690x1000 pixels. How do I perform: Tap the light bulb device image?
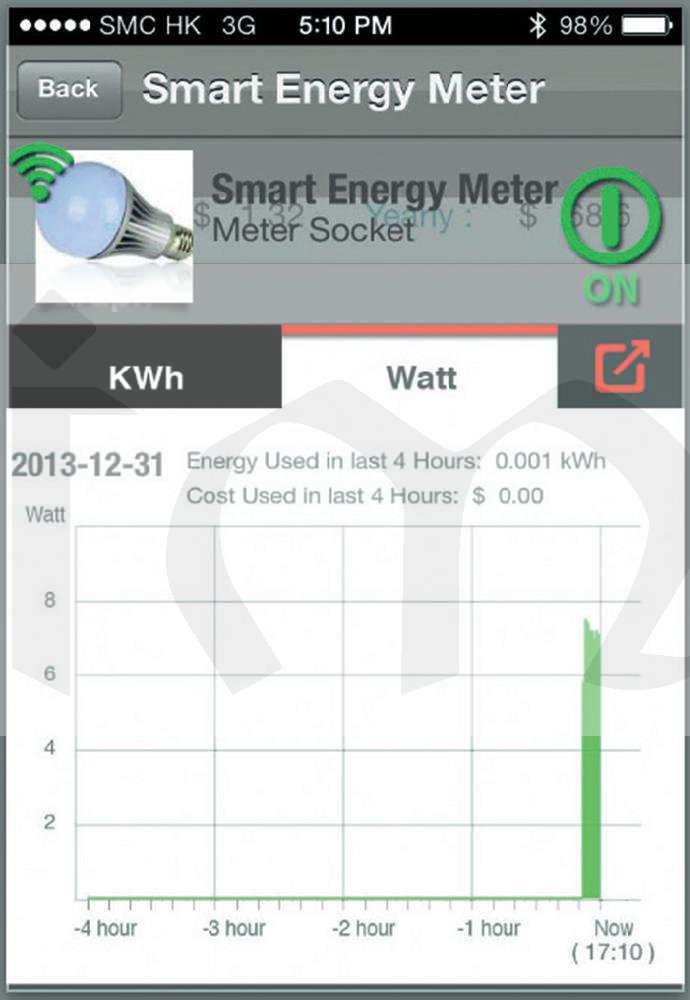(115, 226)
